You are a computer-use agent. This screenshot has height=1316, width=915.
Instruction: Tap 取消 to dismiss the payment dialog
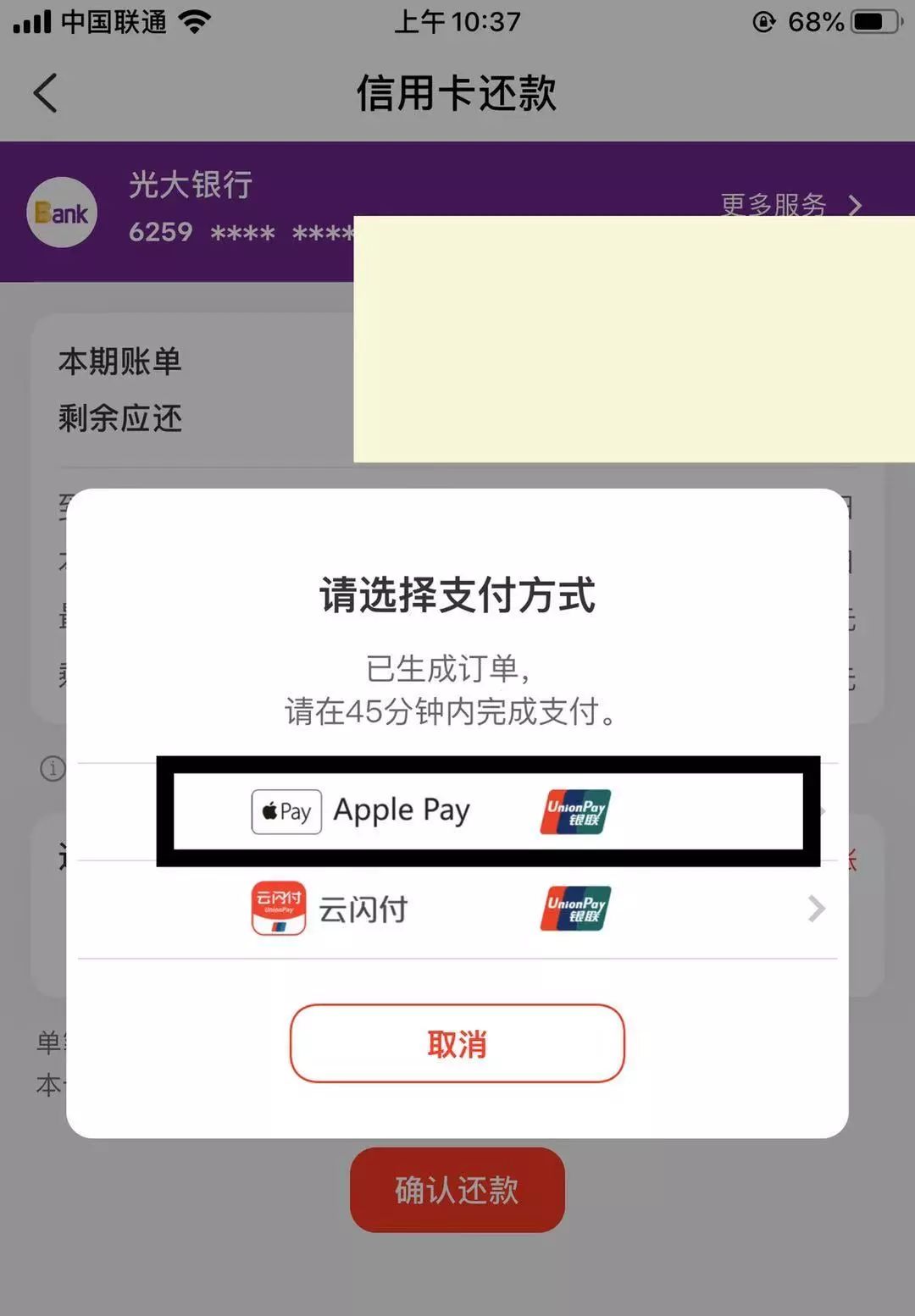[457, 1043]
